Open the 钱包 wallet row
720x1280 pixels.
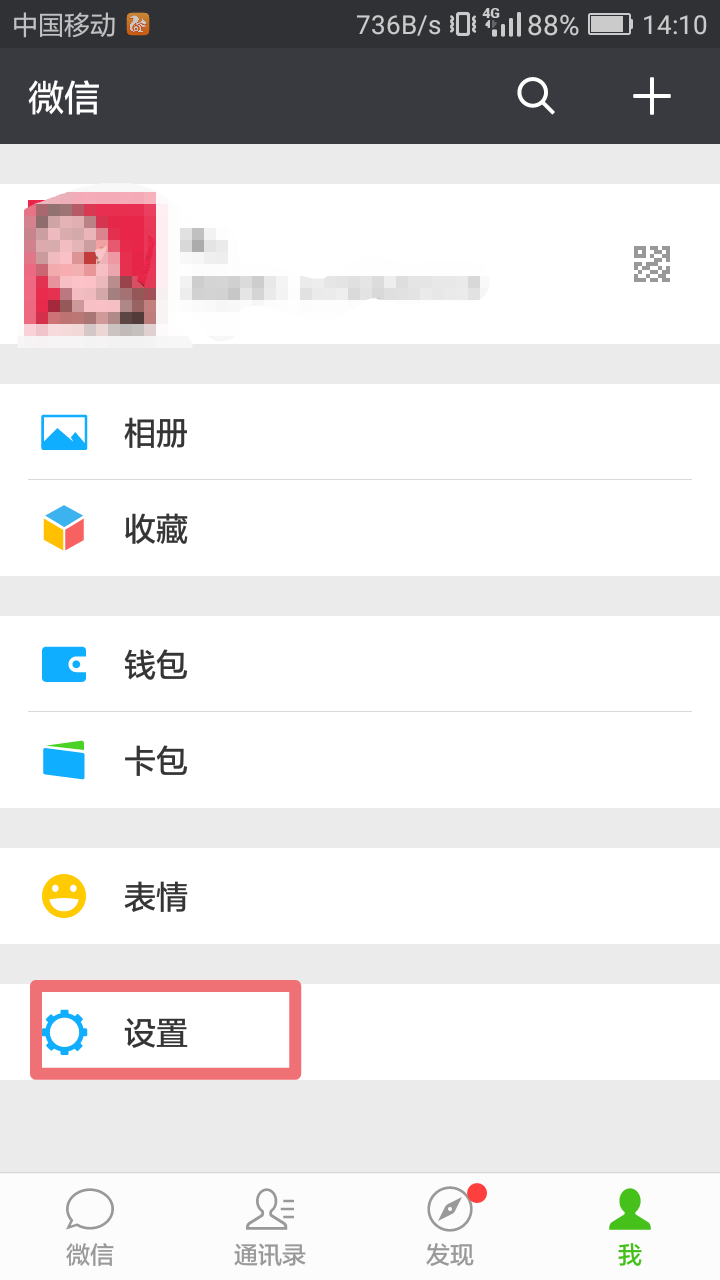pos(360,664)
